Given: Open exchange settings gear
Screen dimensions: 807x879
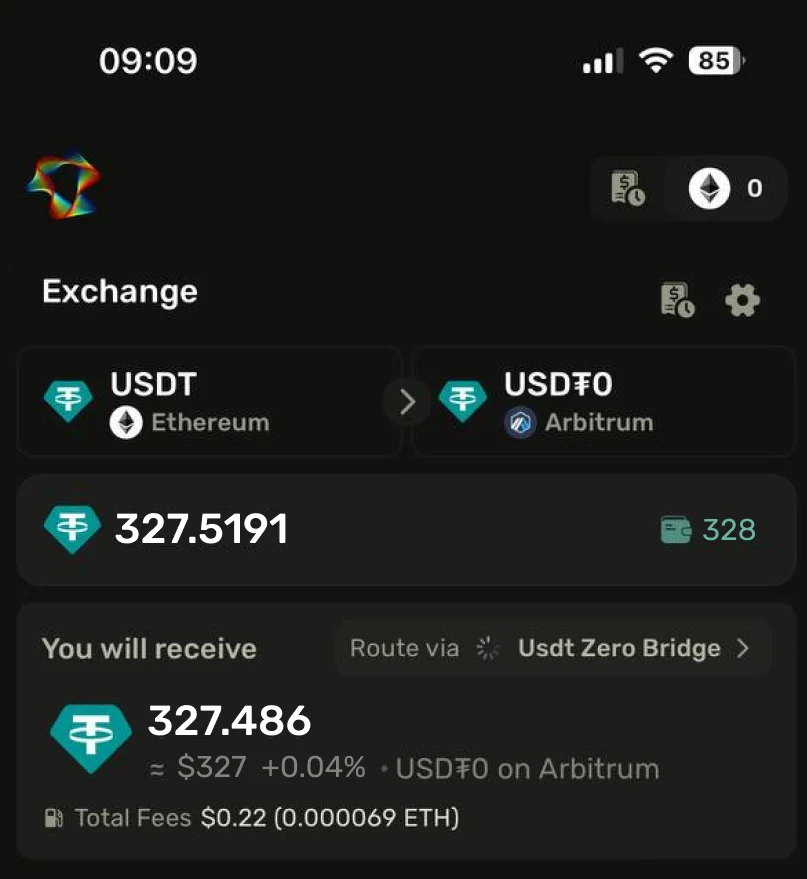Looking at the screenshot, I should [x=742, y=300].
